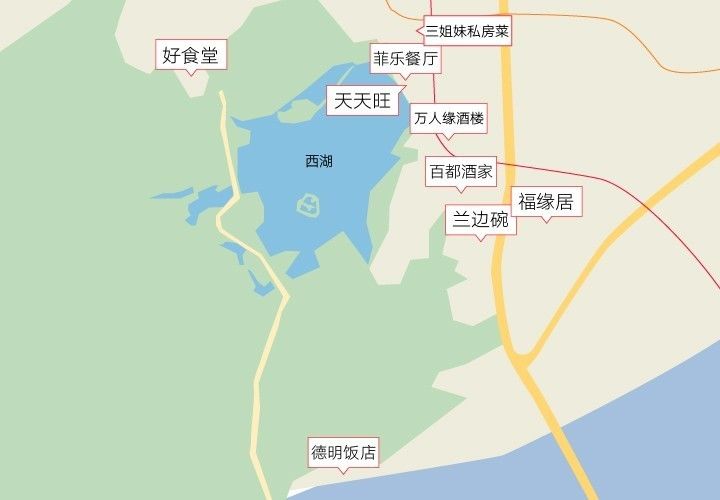Open the 德明饭店 marker
The image size is (720, 500).
(344, 453)
